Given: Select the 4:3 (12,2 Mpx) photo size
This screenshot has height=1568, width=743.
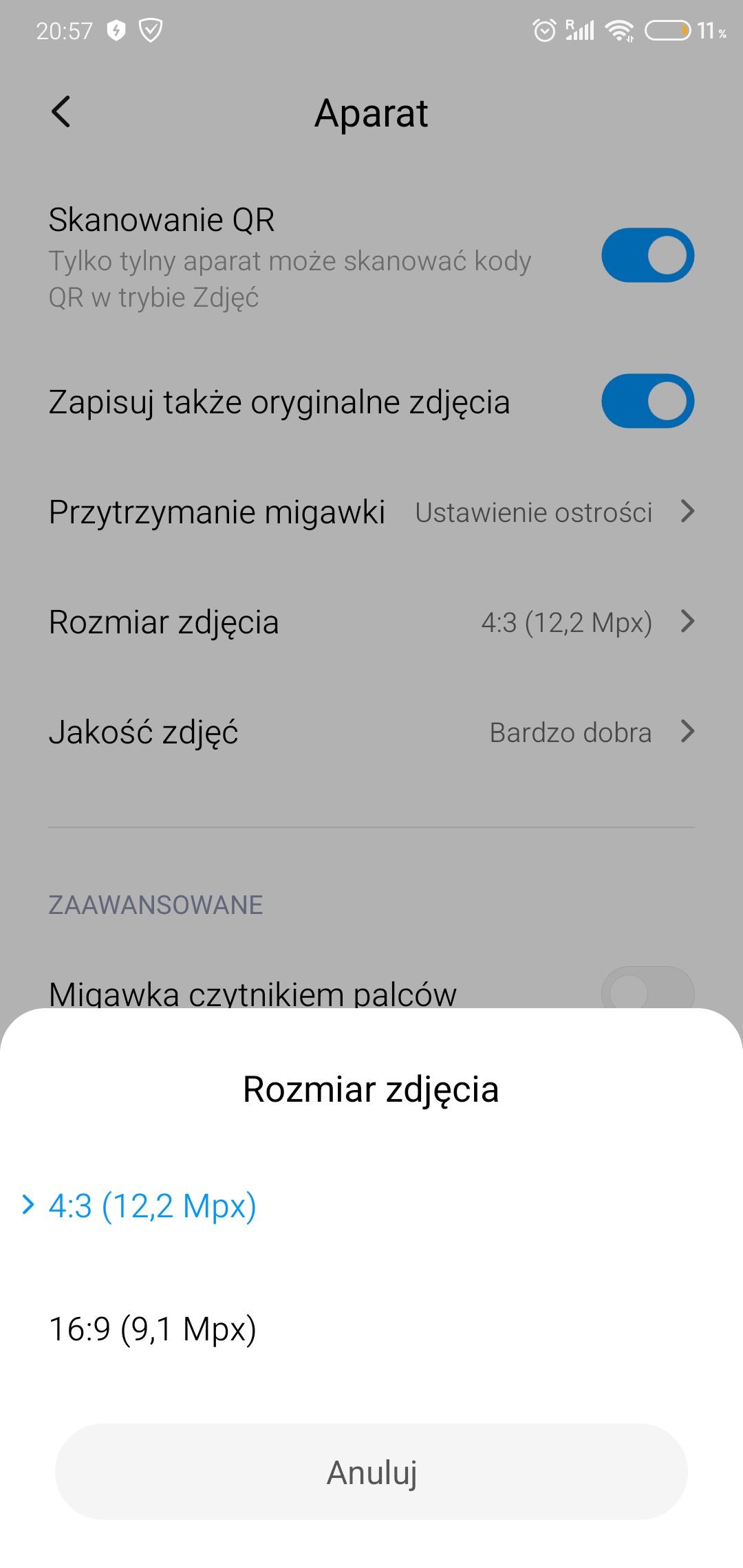Looking at the screenshot, I should coord(153,1206).
